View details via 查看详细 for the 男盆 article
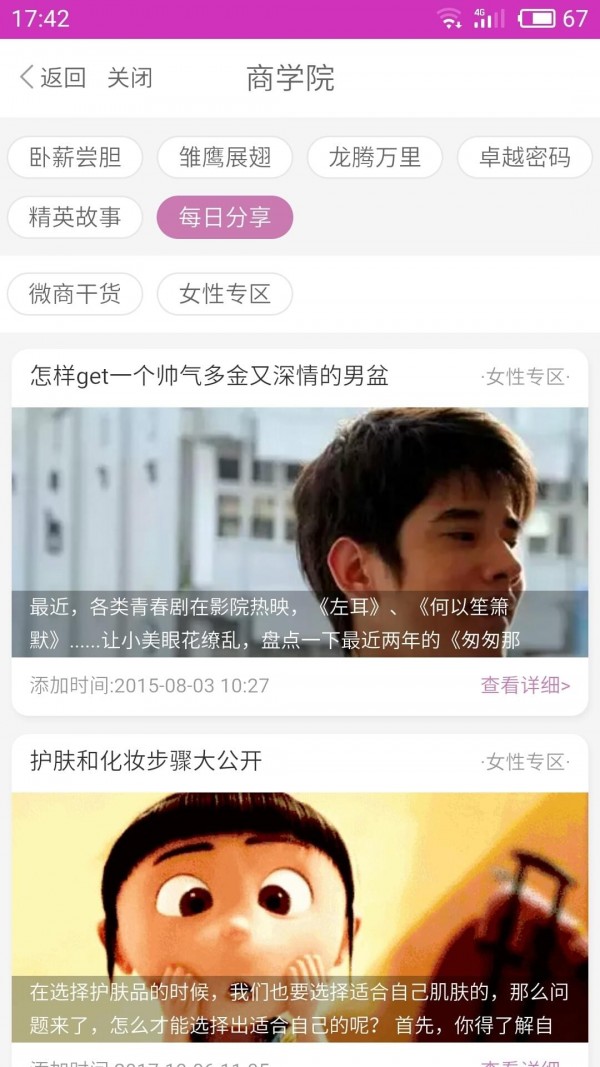The width and height of the screenshot is (600, 1067). 525,685
